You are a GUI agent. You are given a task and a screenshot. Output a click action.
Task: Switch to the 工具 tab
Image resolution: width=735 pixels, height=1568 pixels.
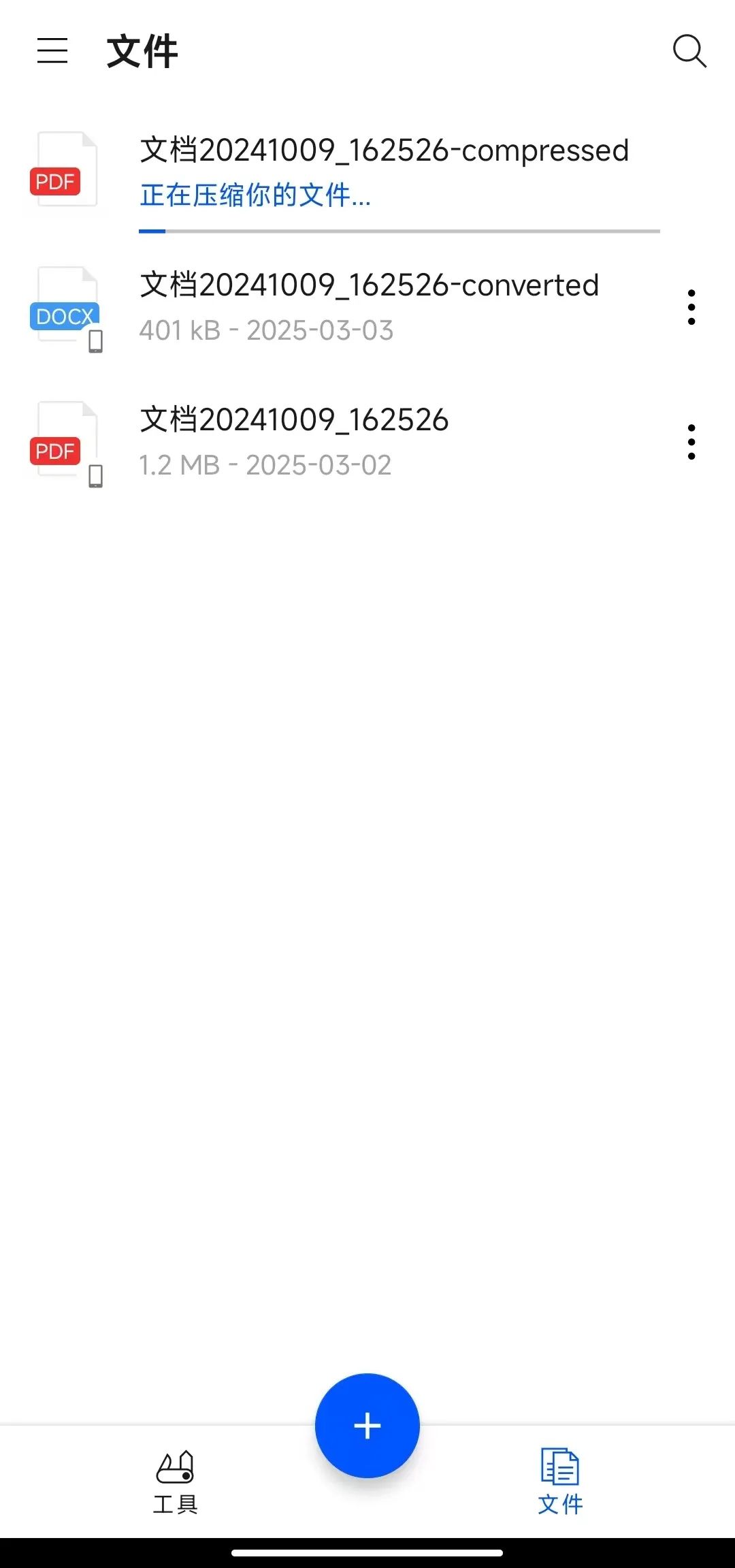point(175,1481)
